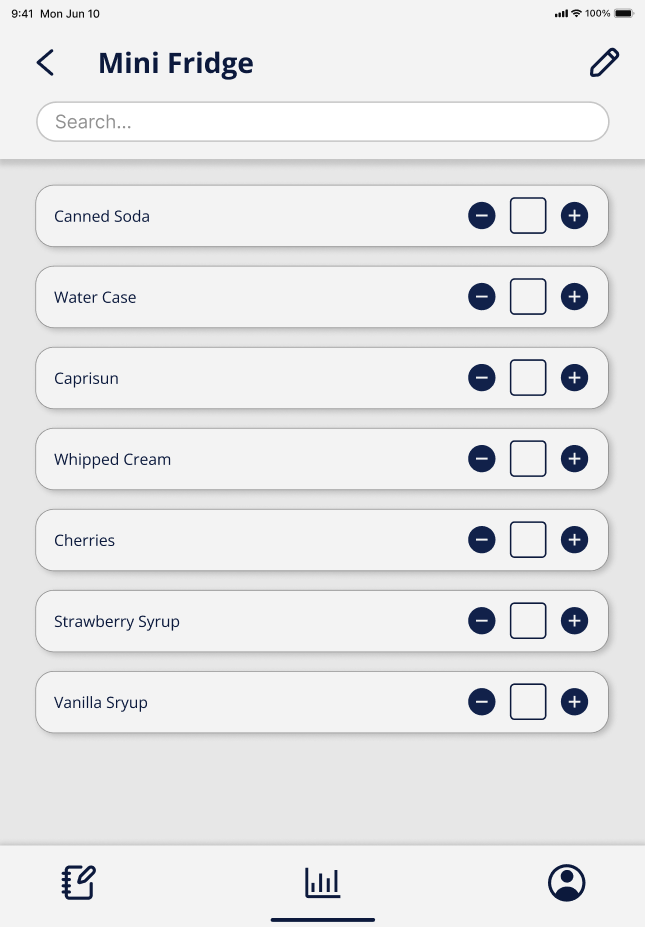Screen dimensions: 645x927
Task: Add one Water Case with plus
Action: pos(574,297)
